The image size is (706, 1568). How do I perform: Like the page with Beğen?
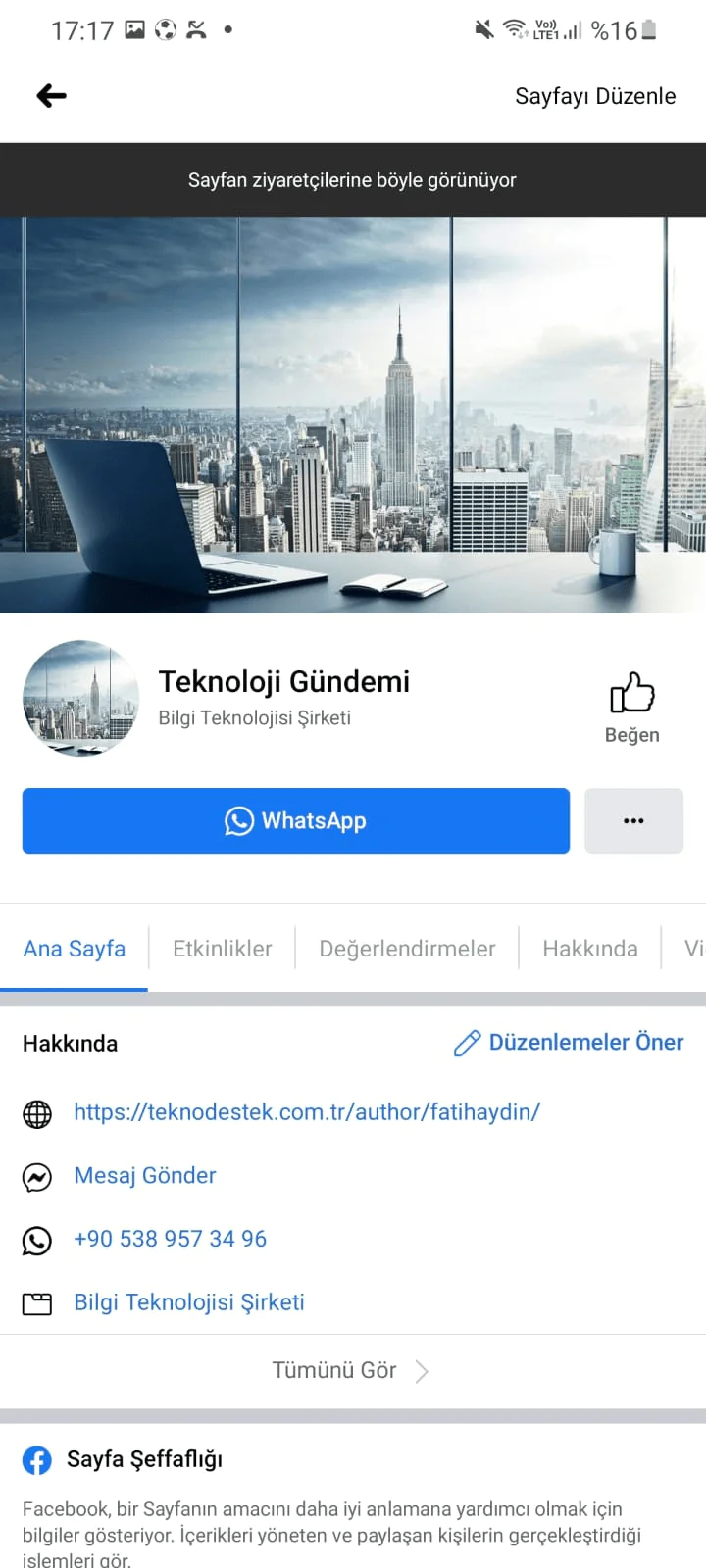coord(631,708)
